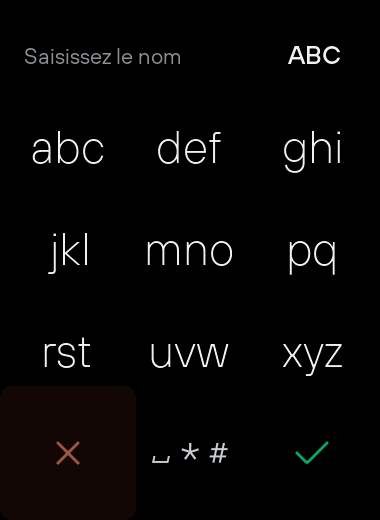Confirm the name with the green checkmark
The image size is (380, 520).
coord(312,453)
